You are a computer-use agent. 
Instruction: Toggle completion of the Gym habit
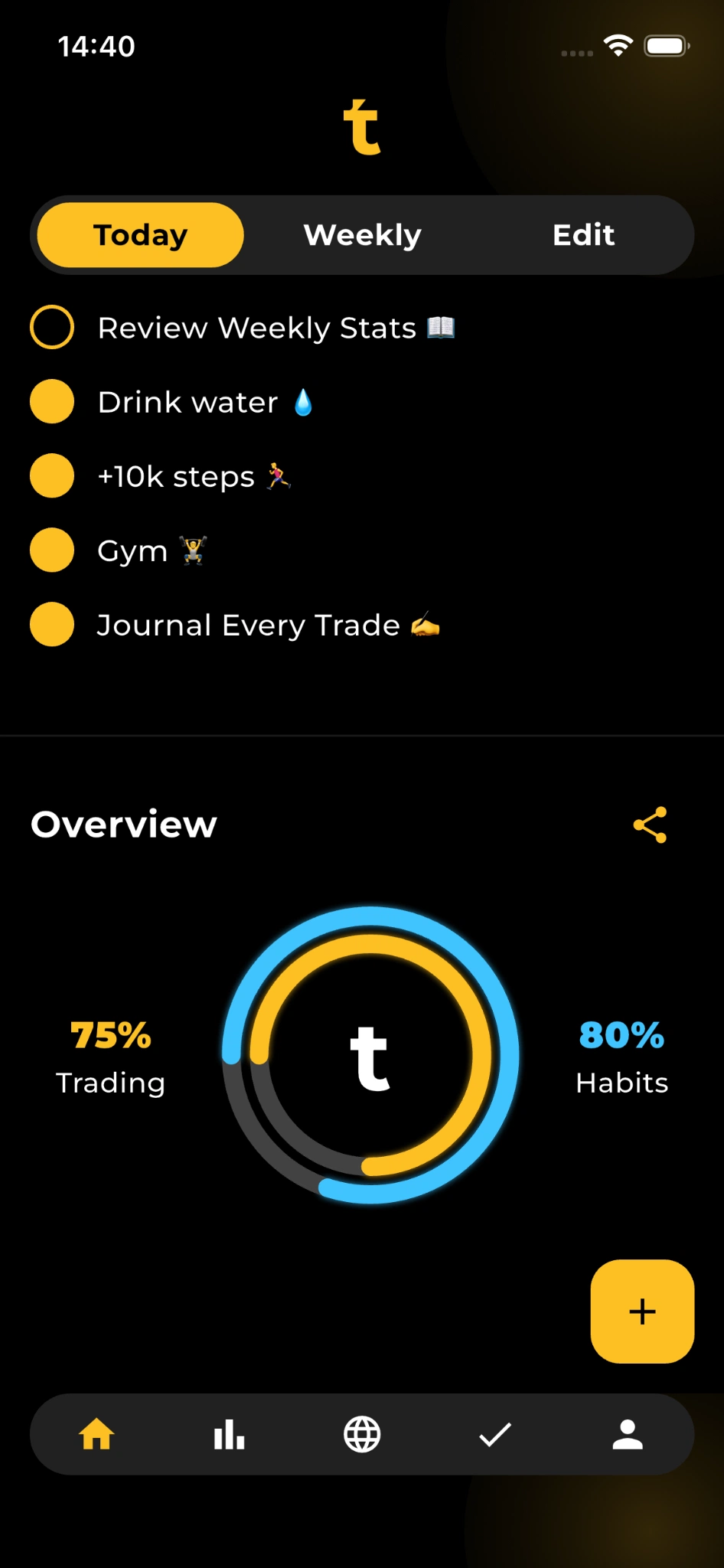coord(51,550)
